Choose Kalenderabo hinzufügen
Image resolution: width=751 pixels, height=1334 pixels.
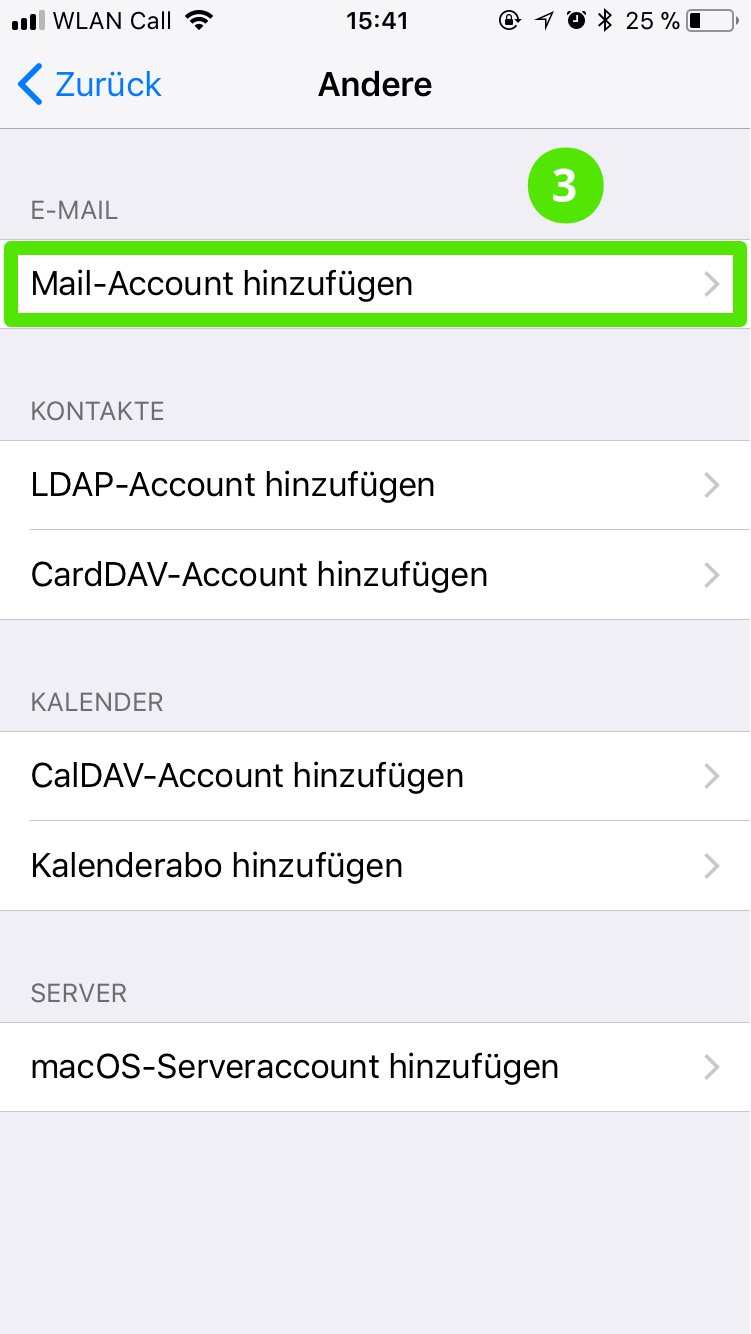(375, 866)
